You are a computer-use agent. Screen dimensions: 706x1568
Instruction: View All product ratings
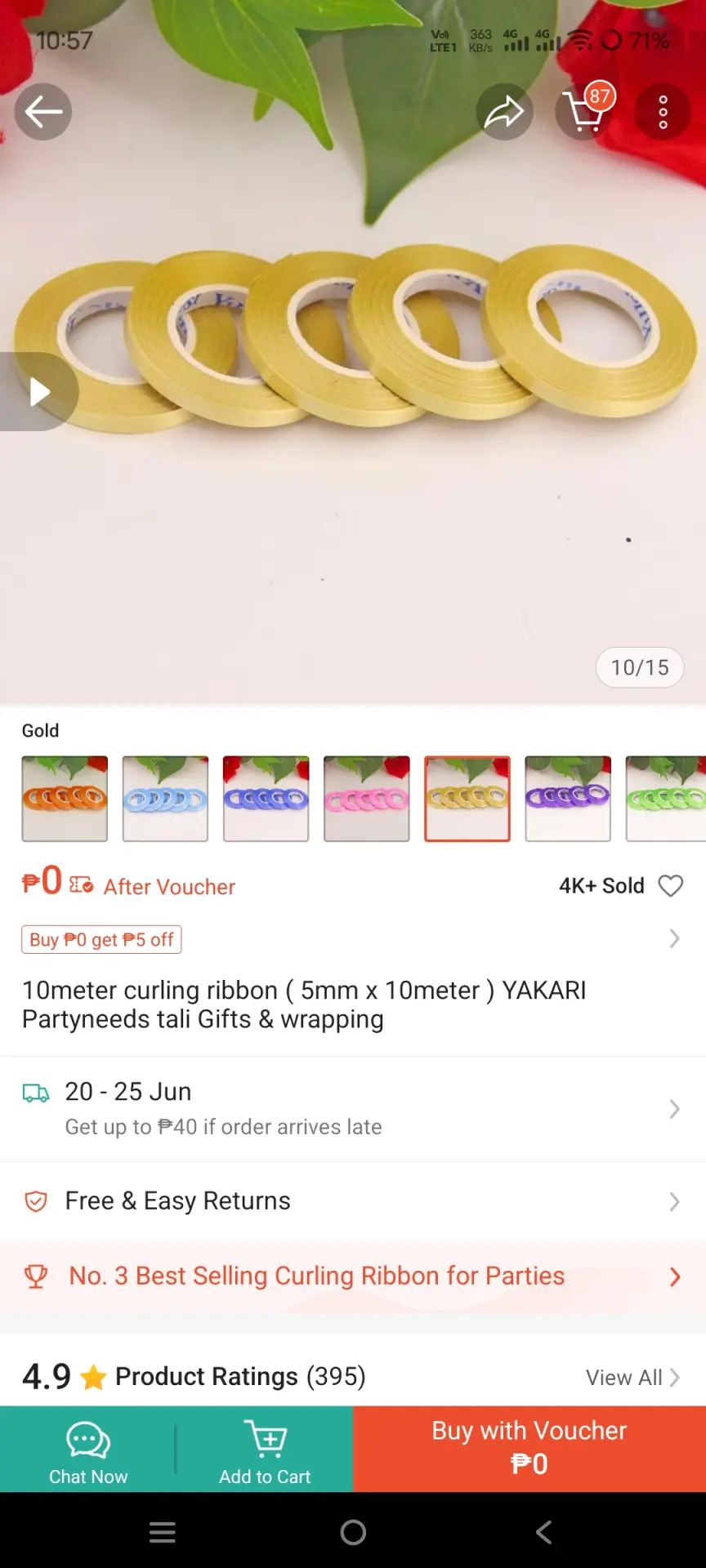click(632, 1378)
